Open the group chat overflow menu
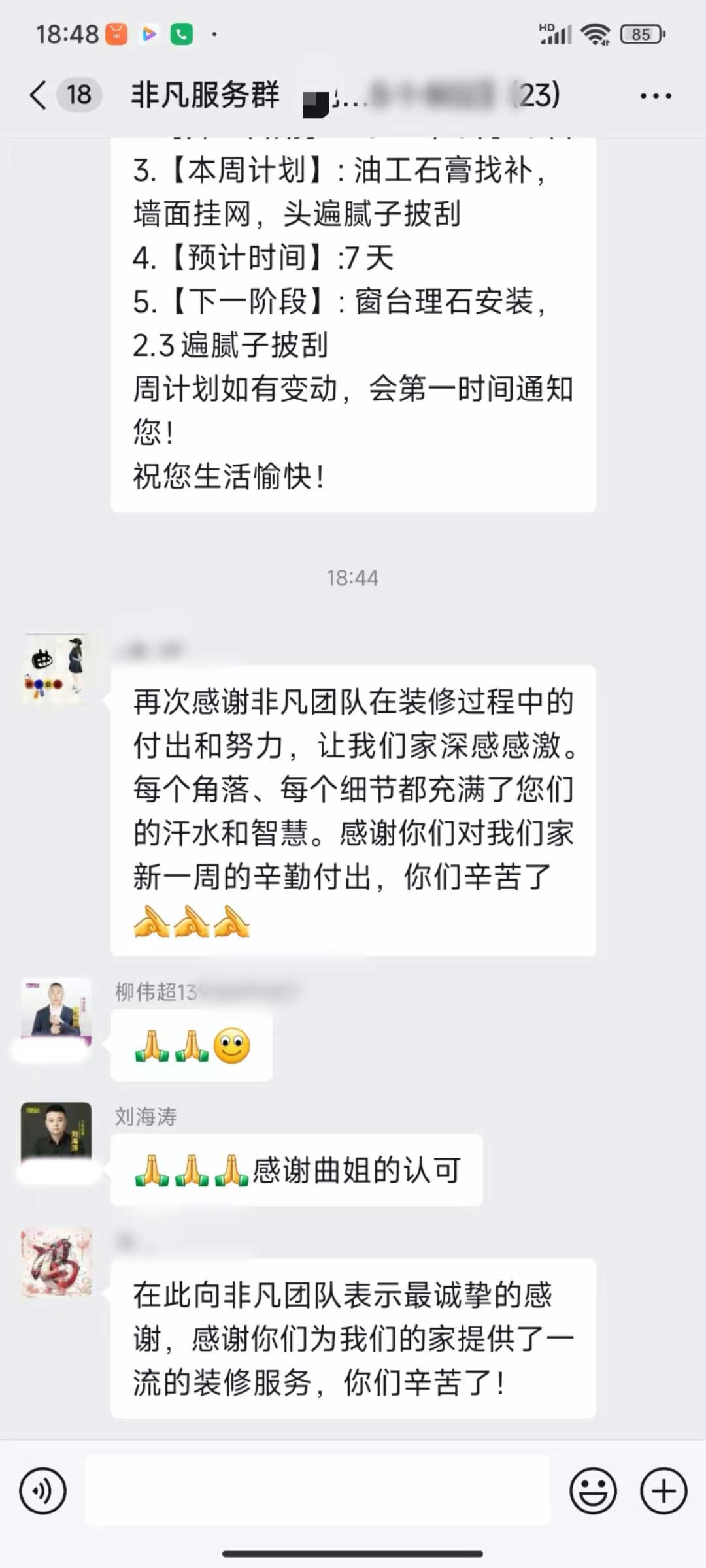The image size is (706, 1568). coord(655,96)
